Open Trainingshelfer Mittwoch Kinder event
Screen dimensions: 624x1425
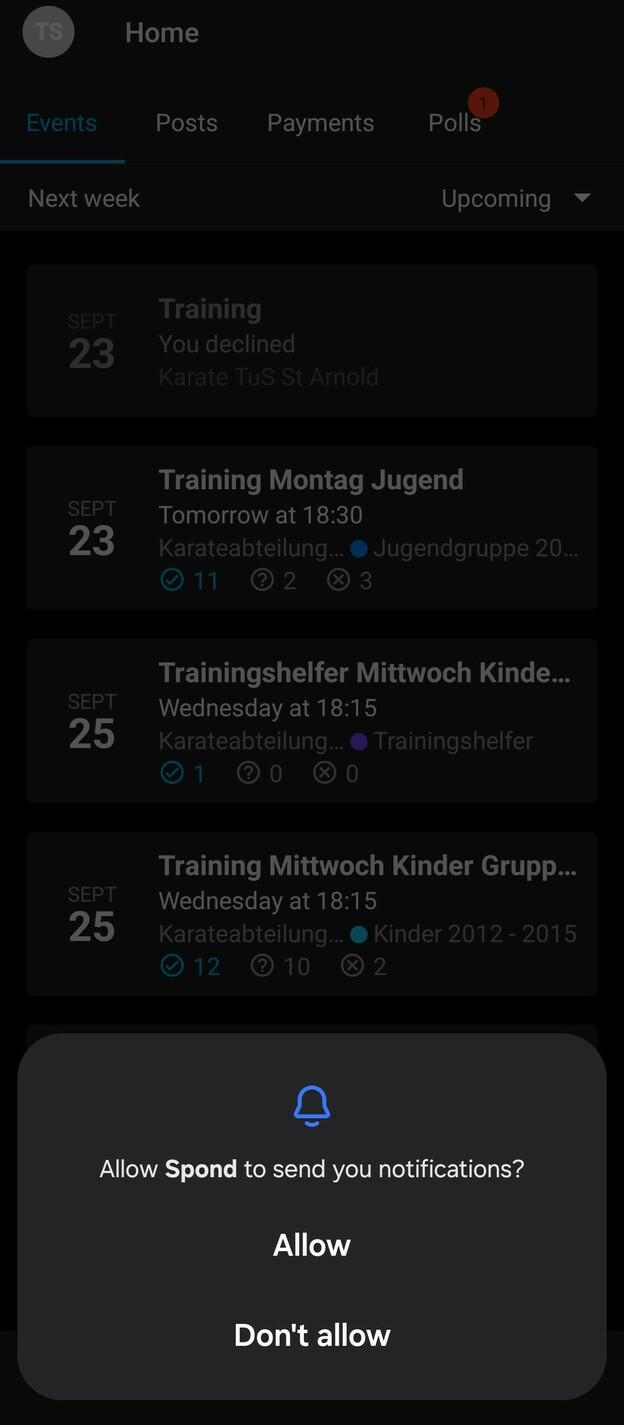312,721
